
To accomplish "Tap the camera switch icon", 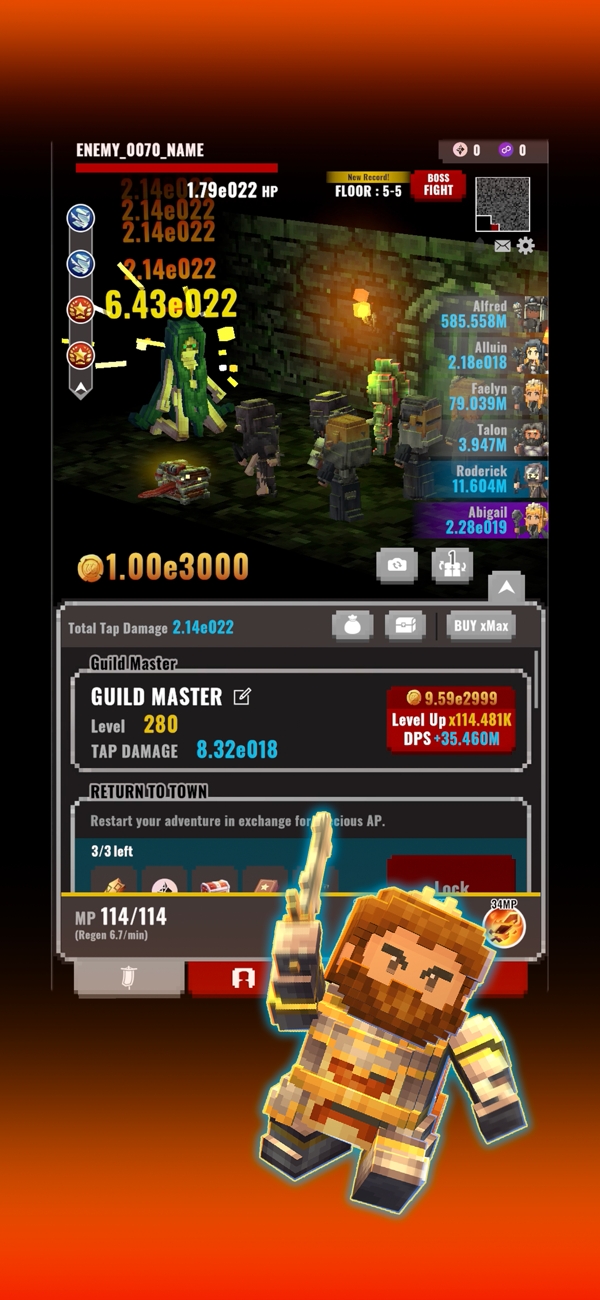I will (x=397, y=565).
